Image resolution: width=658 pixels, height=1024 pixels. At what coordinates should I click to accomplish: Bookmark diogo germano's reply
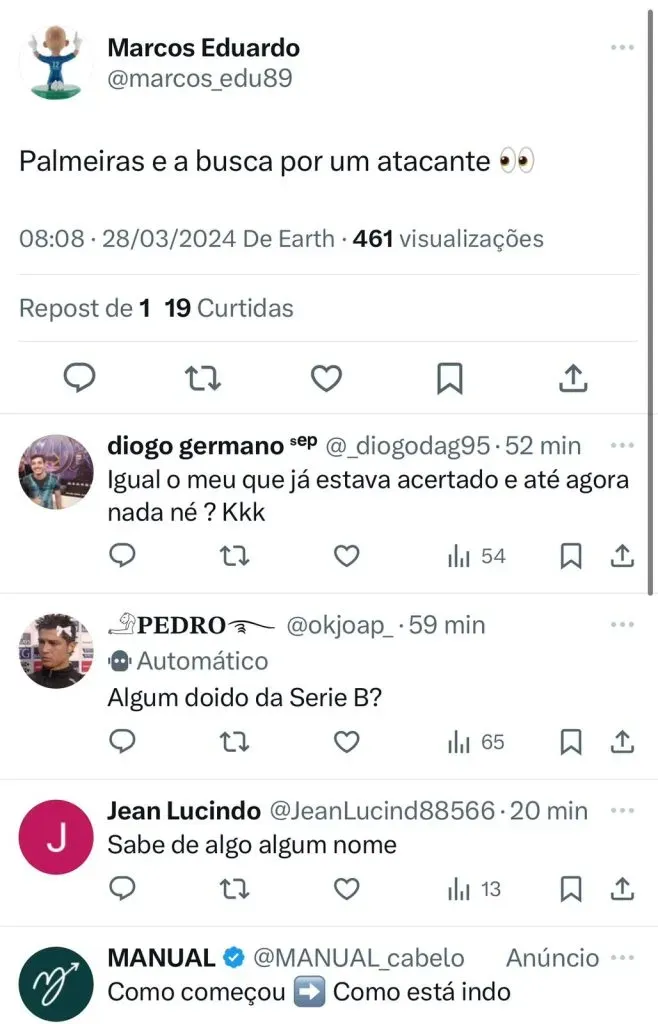click(571, 556)
